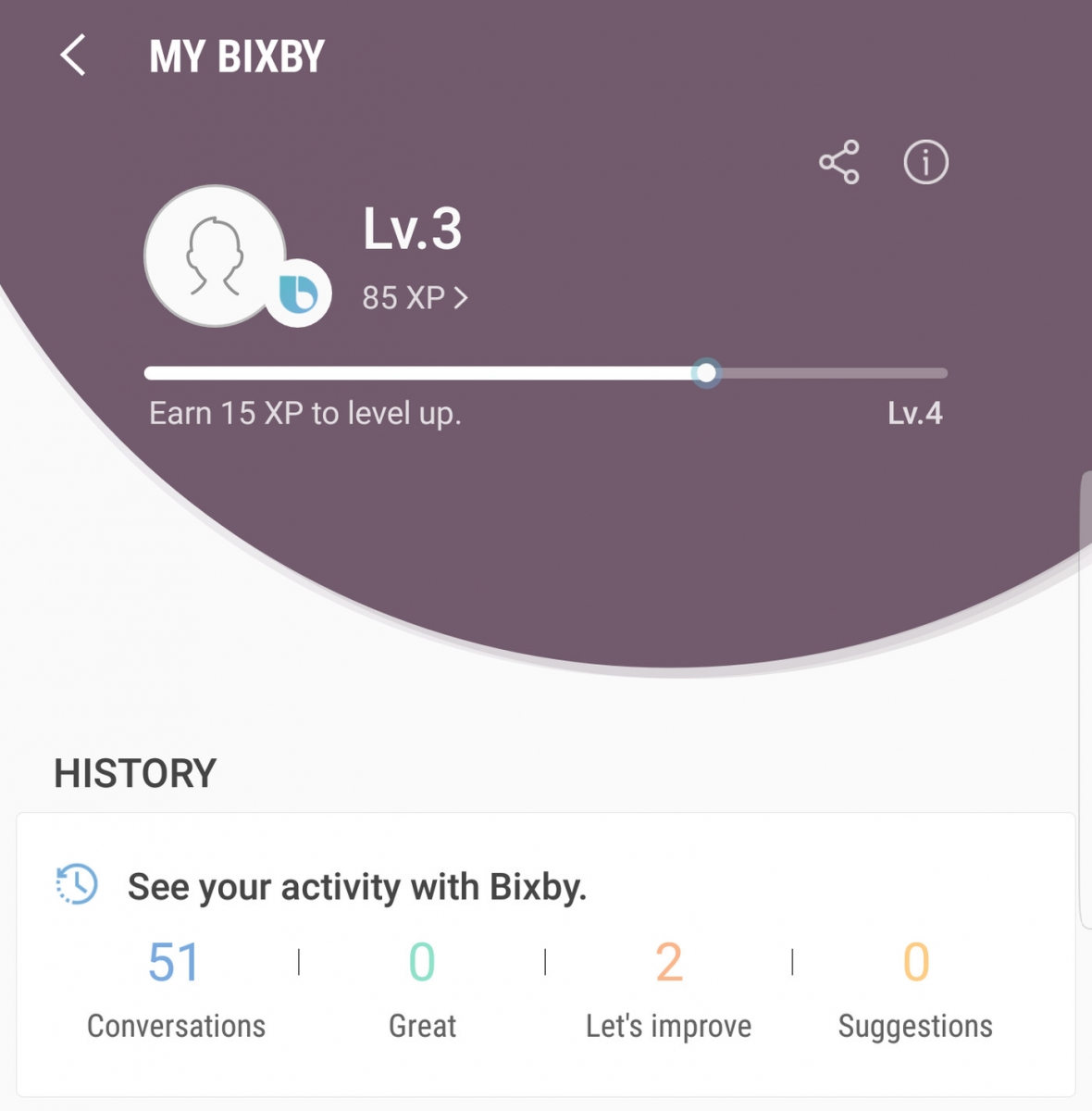The width and height of the screenshot is (1092, 1111).
Task: Share your Bixby level
Action: click(x=839, y=163)
